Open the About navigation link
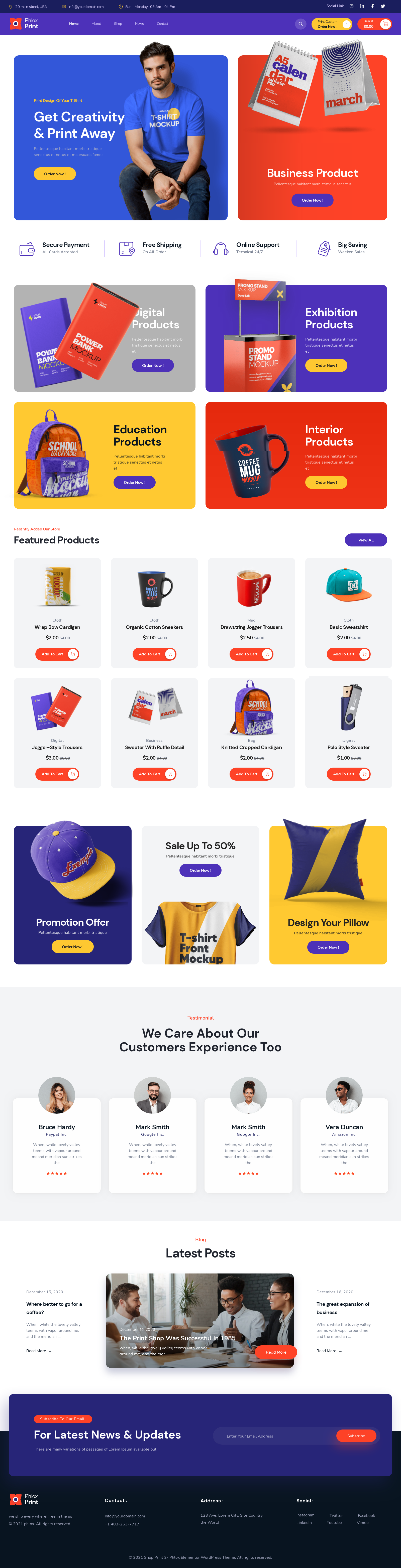The width and height of the screenshot is (401, 1568). click(x=96, y=24)
